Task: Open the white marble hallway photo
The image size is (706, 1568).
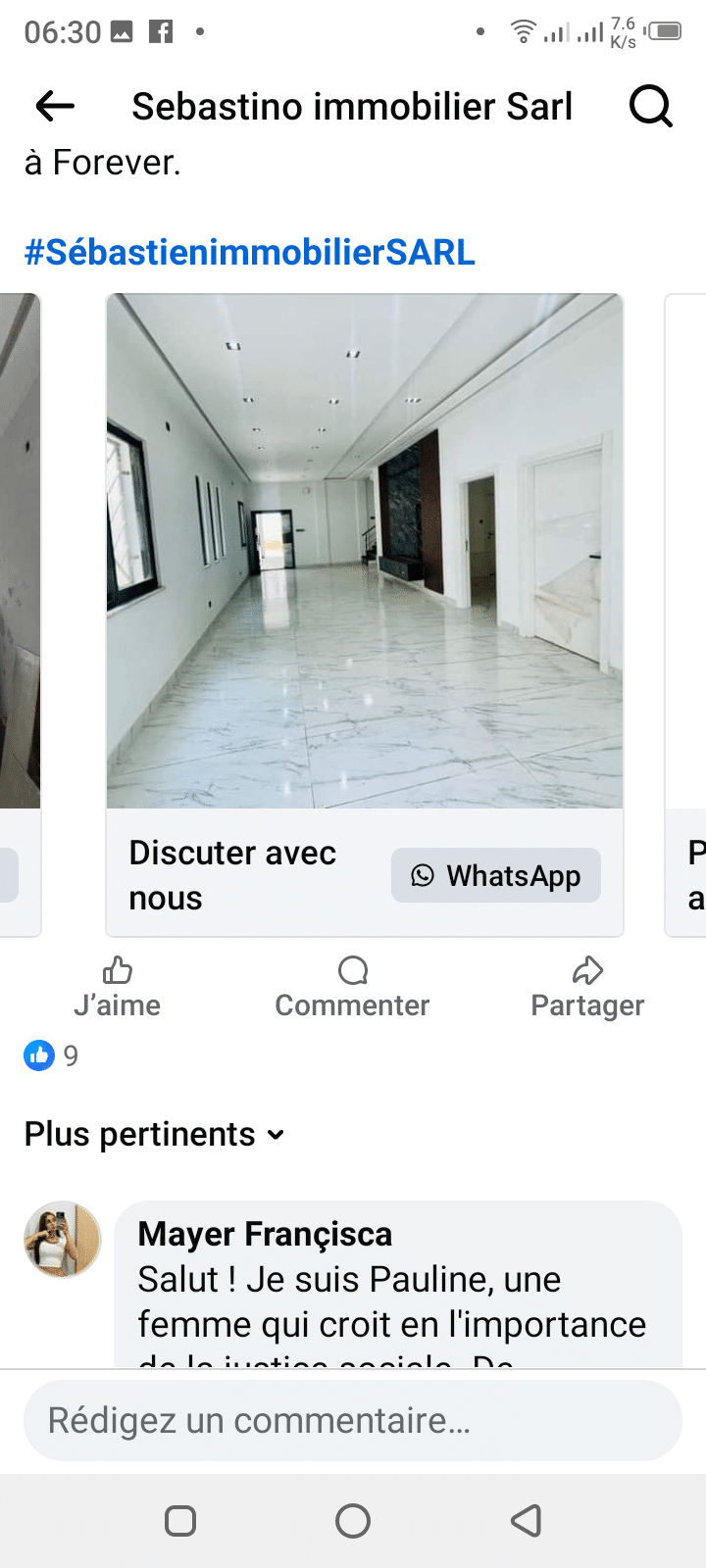Action: pyautogui.click(x=364, y=551)
